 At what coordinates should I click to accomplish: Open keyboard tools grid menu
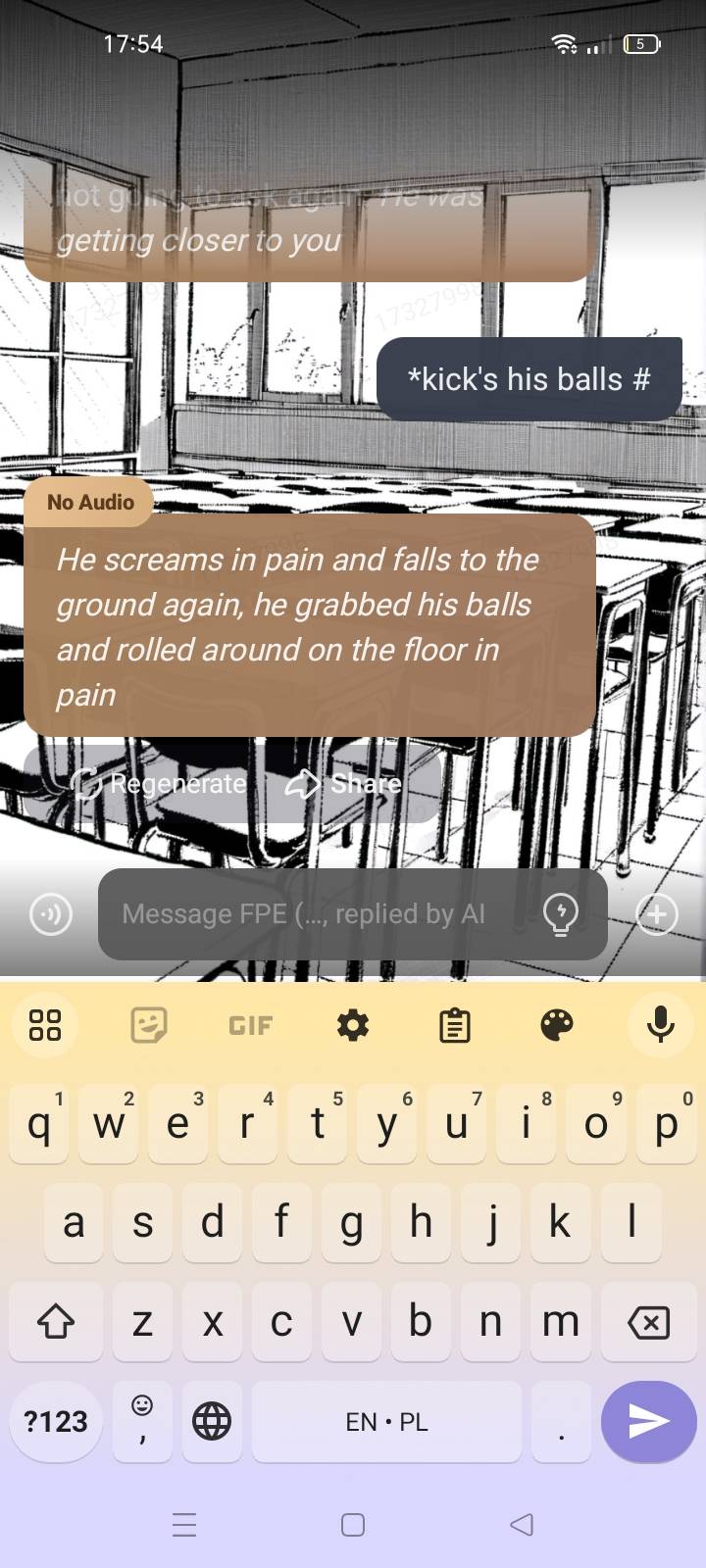[x=45, y=1025]
